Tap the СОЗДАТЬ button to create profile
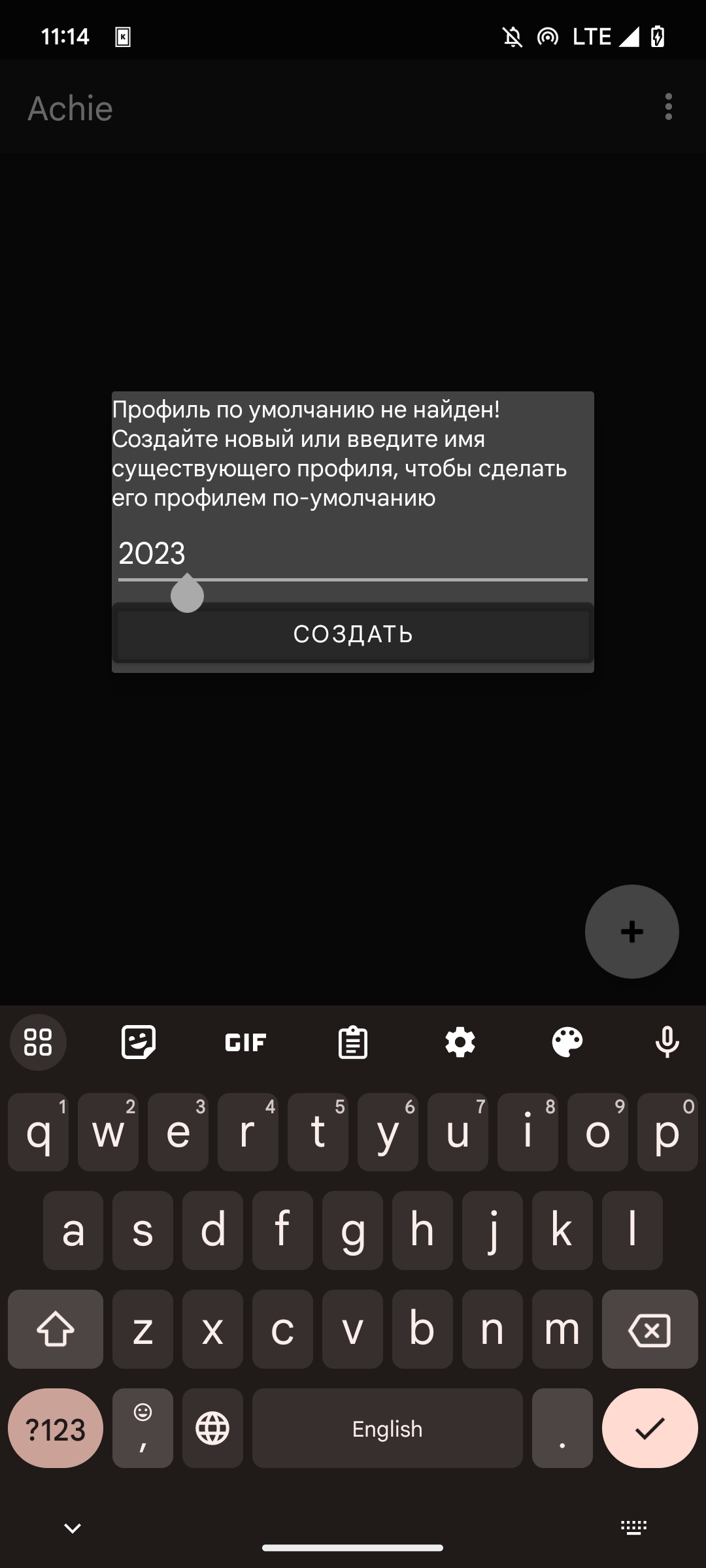 pos(353,634)
